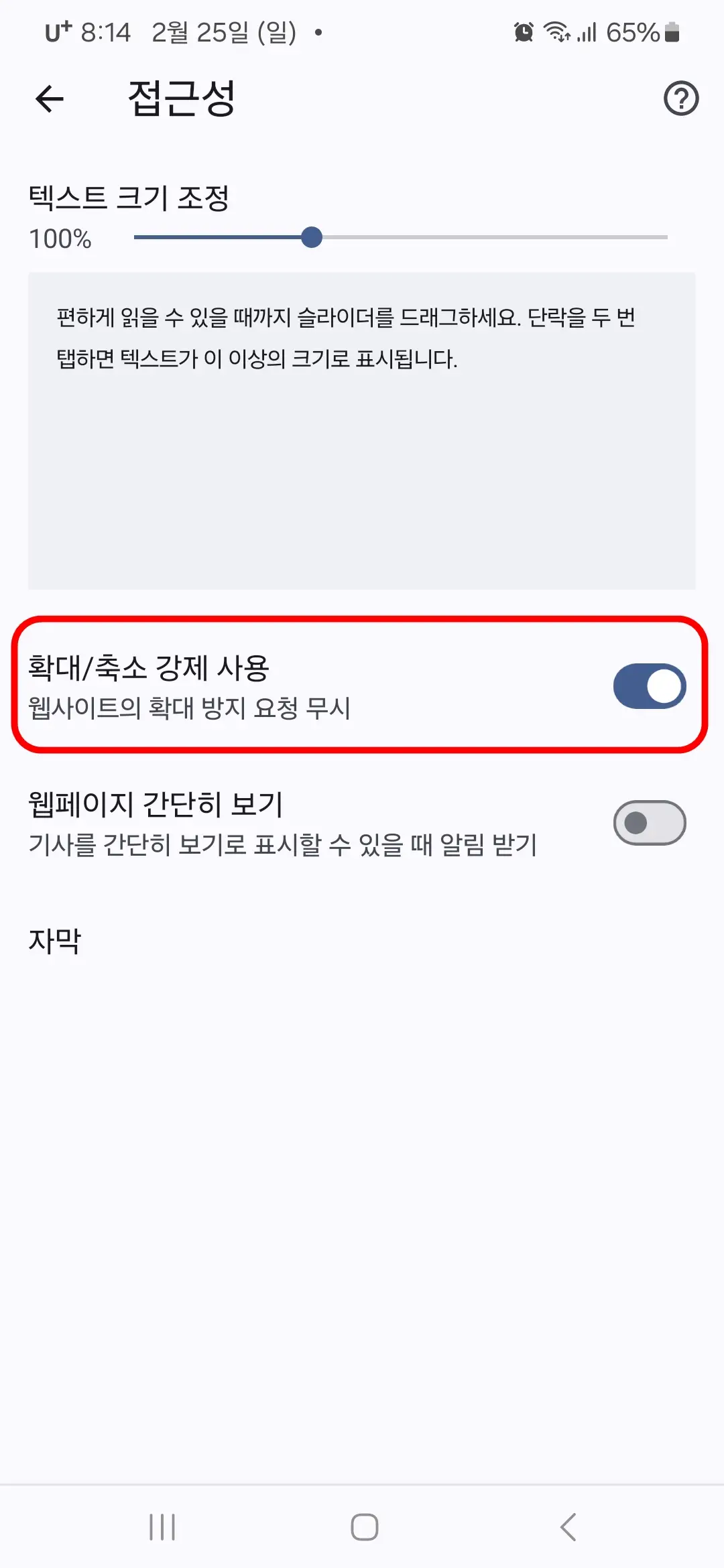Tap the back arrow to exit 접근성 settings
This screenshot has width=724, height=1568.
(48, 99)
